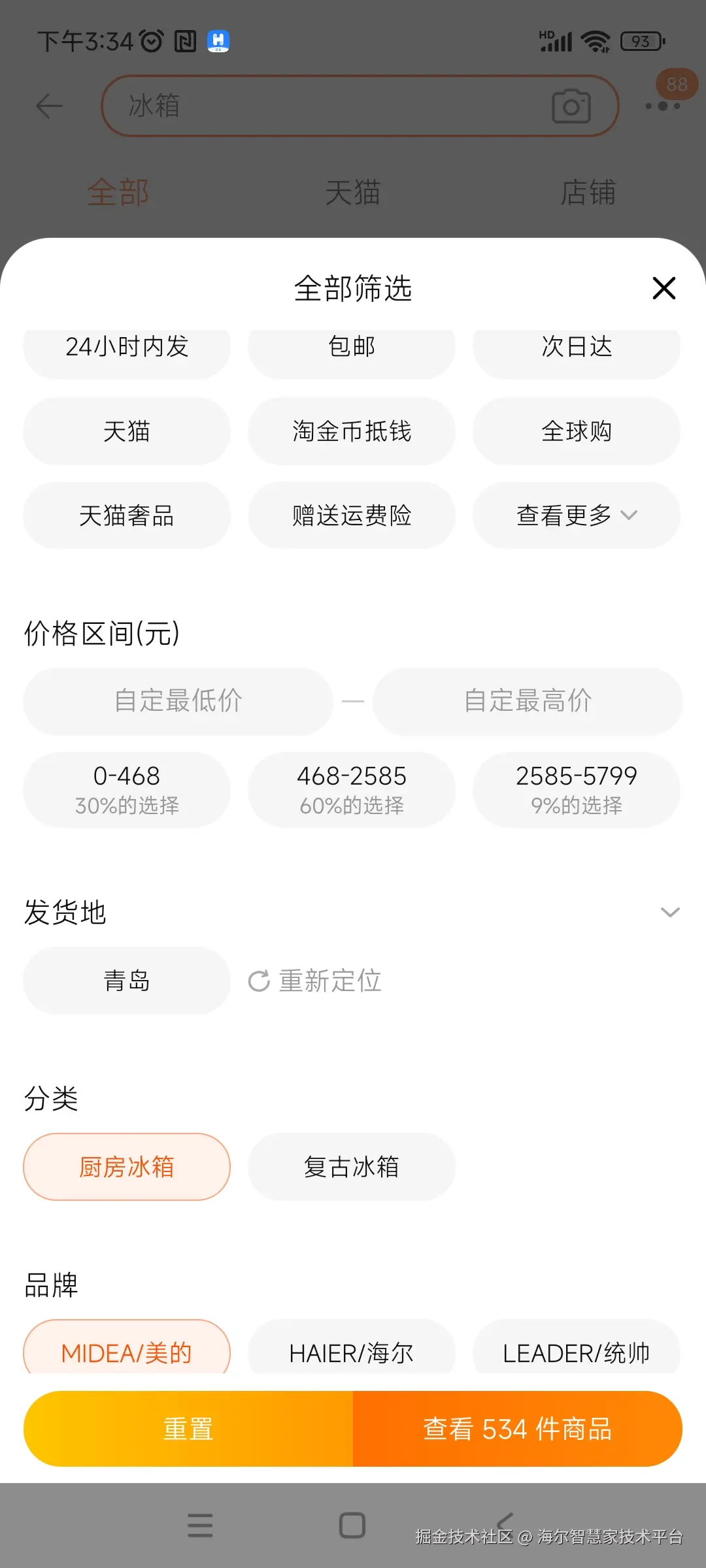Select 青岛 as shipping location
The width and height of the screenshot is (706, 1568).
[127, 981]
